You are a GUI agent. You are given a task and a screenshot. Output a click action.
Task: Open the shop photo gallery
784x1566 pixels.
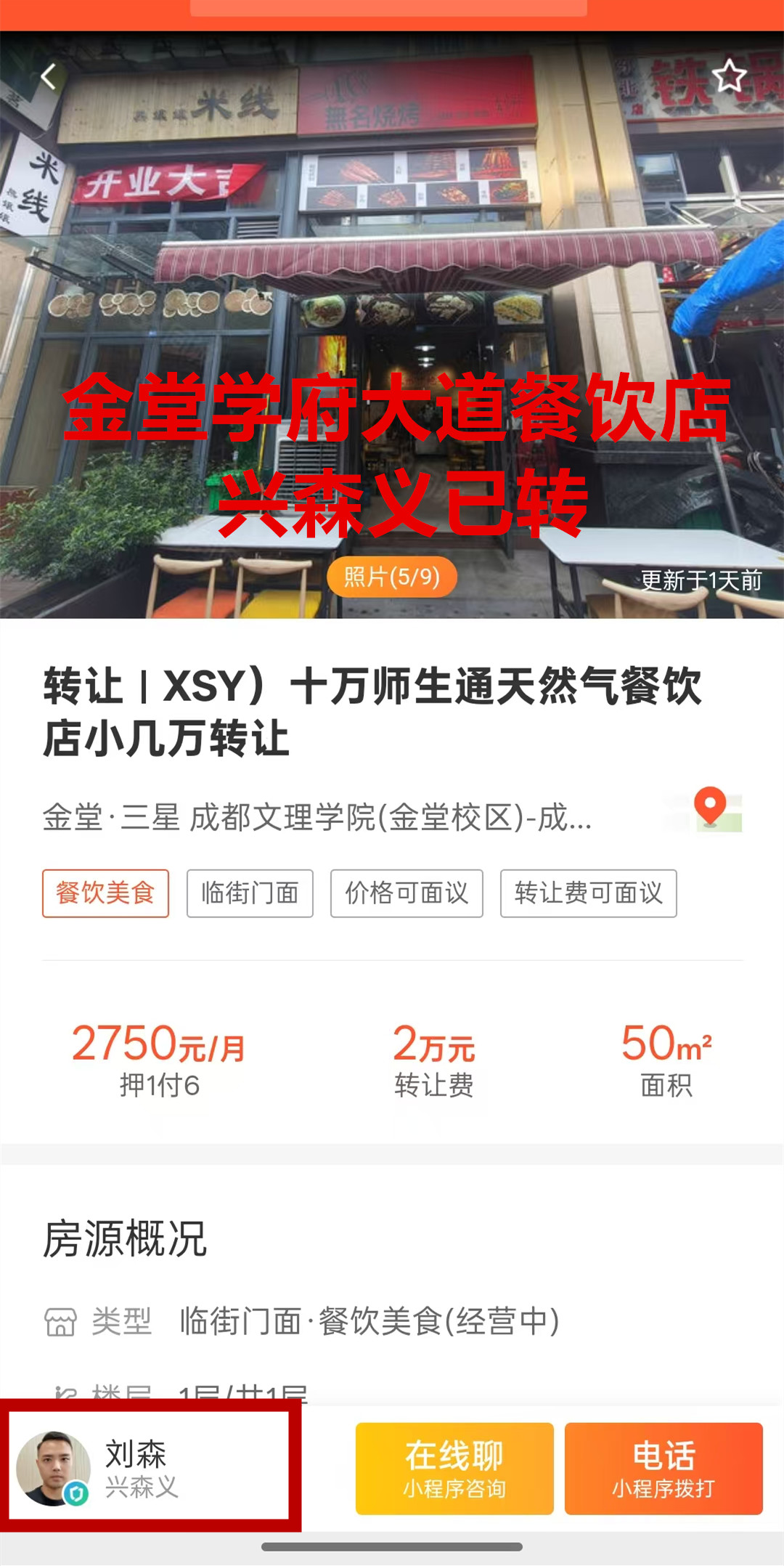392,577
